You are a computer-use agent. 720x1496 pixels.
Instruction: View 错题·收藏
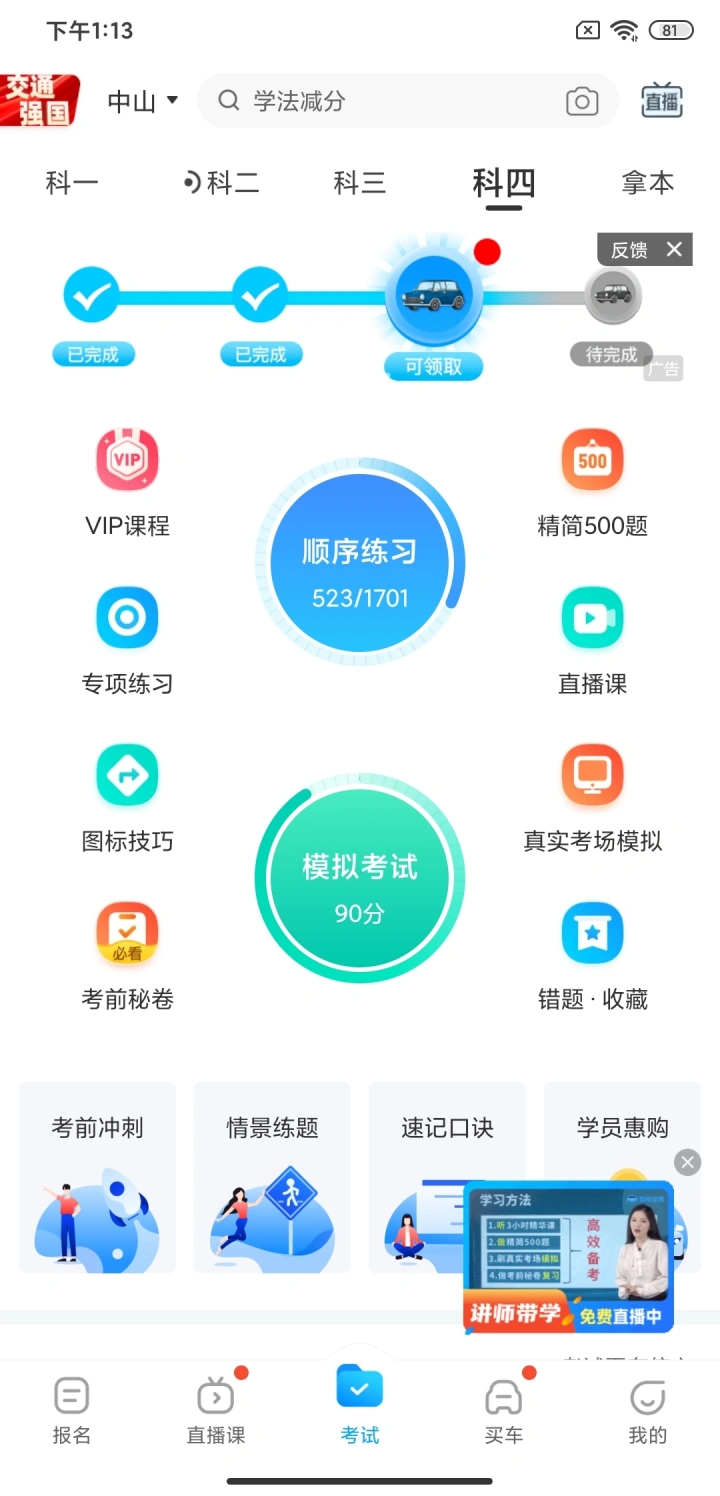592,952
